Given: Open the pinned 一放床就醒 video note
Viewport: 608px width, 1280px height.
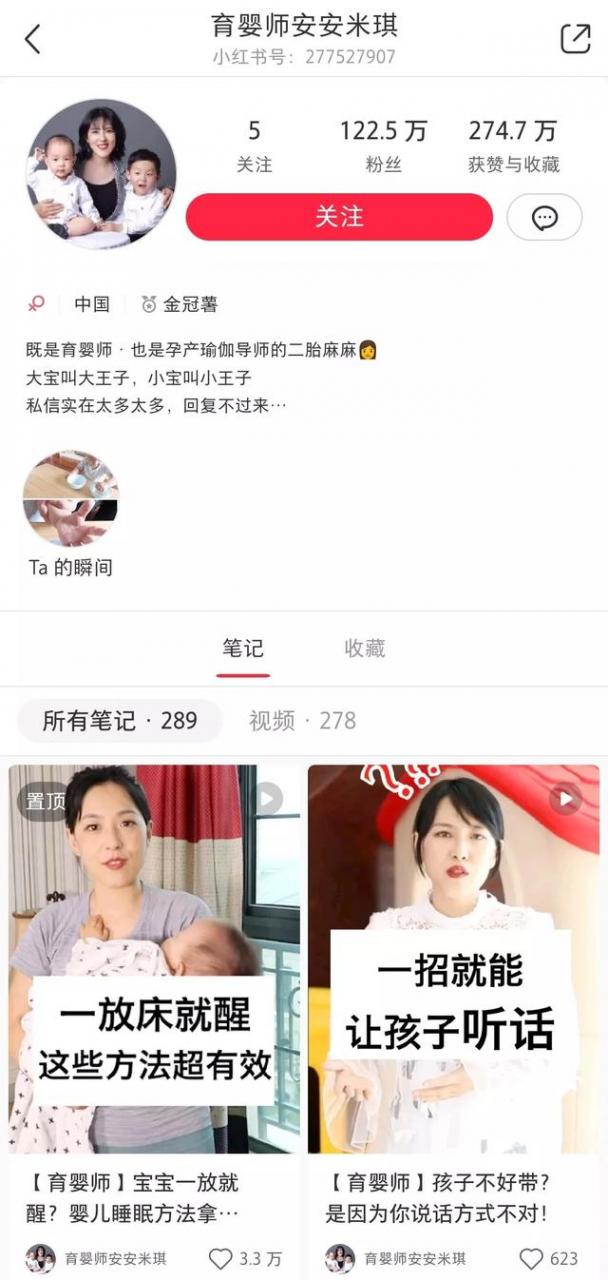Looking at the screenshot, I should point(155,958).
